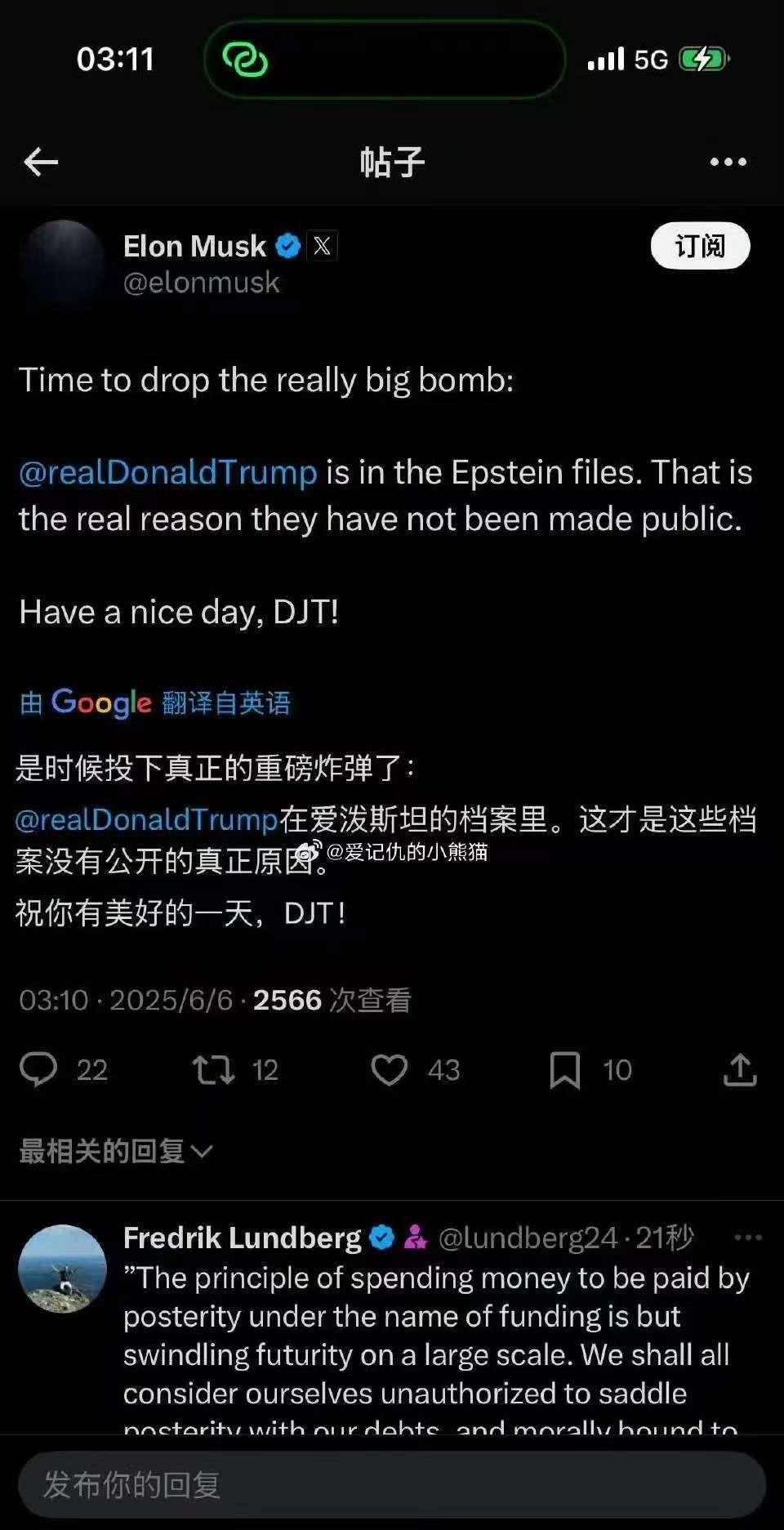Like Elon Musk's post

pyautogui.click(x=390, y=1069)
